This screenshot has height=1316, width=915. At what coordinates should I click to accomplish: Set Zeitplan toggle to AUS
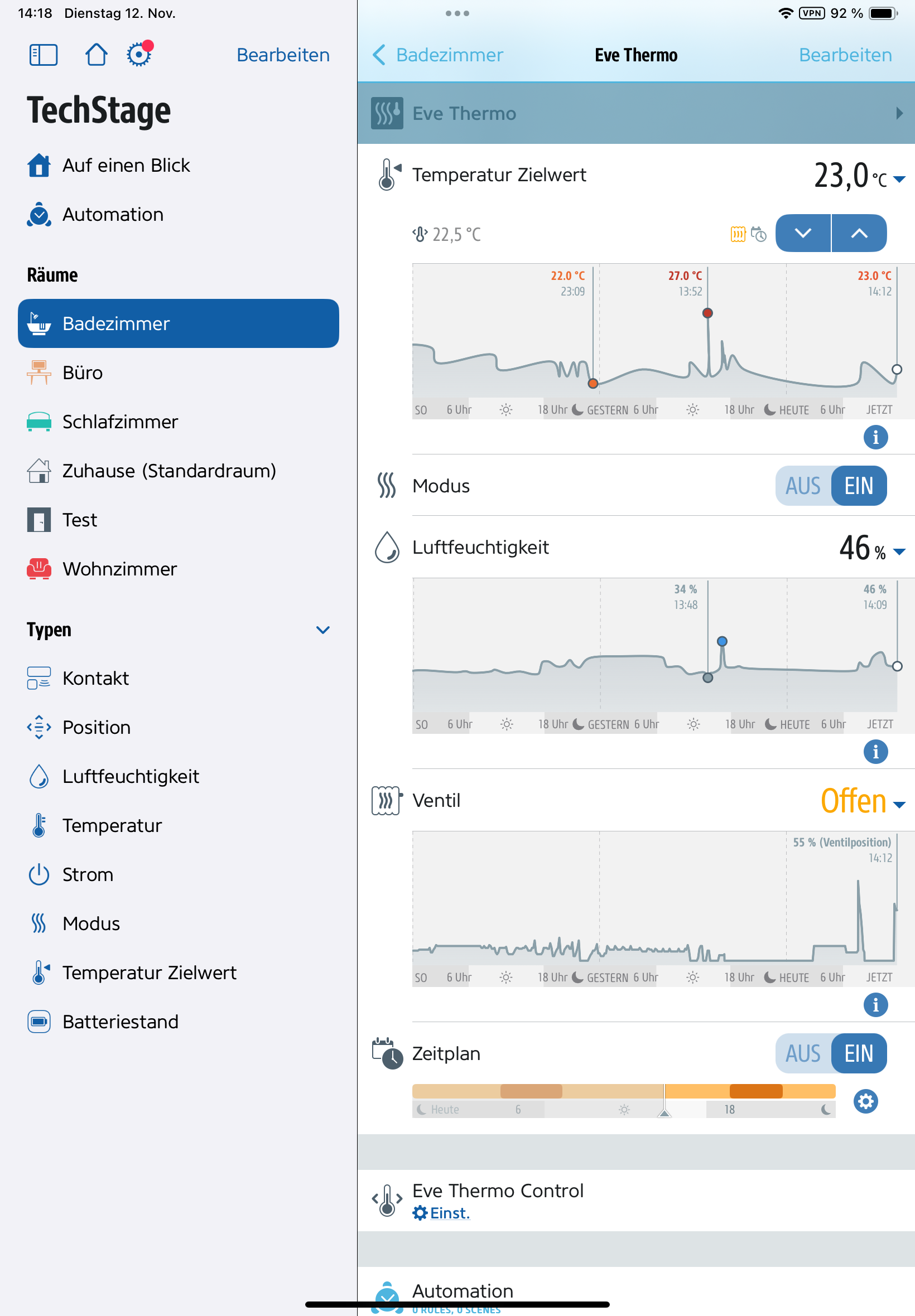pyautogui.click(x=802, y=1053)
